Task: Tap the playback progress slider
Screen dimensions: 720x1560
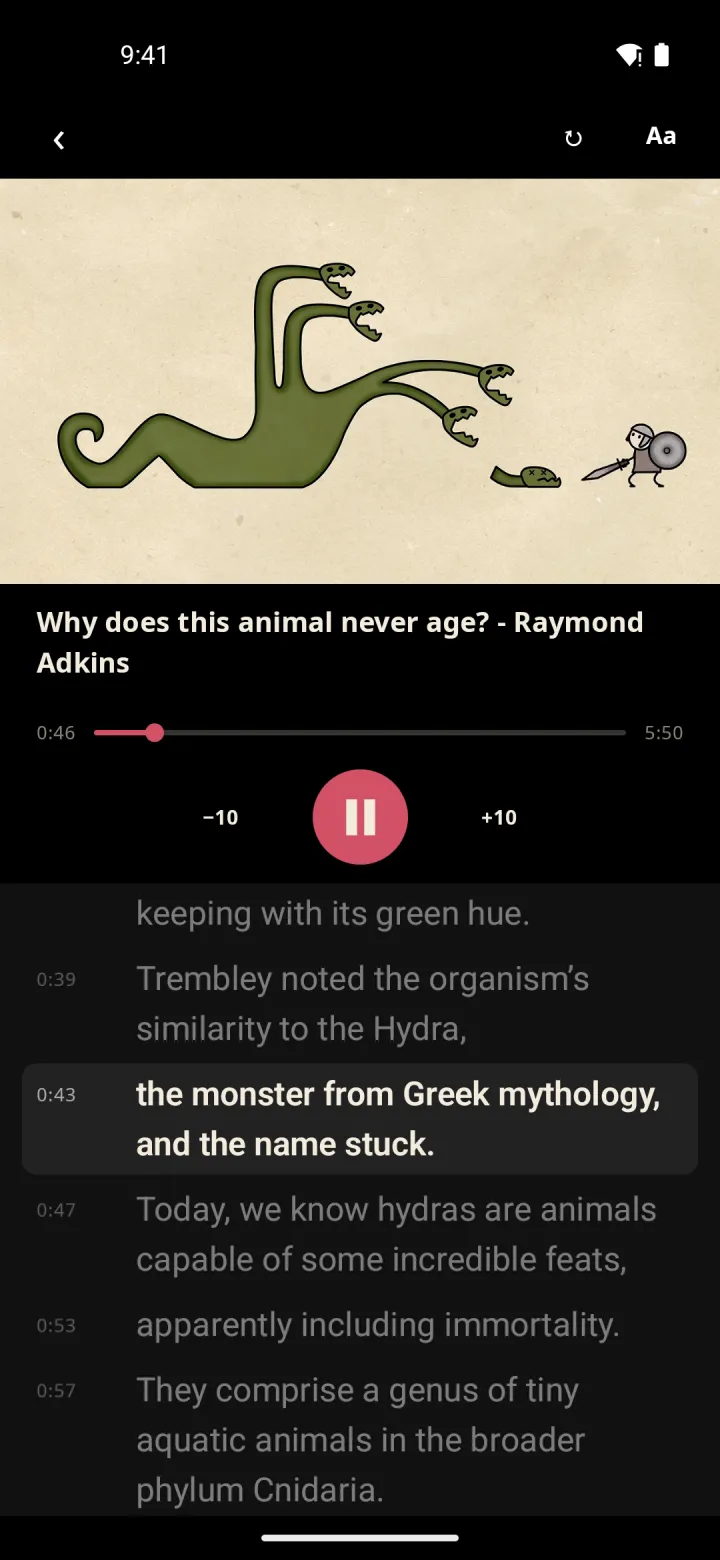Action: 360,733
